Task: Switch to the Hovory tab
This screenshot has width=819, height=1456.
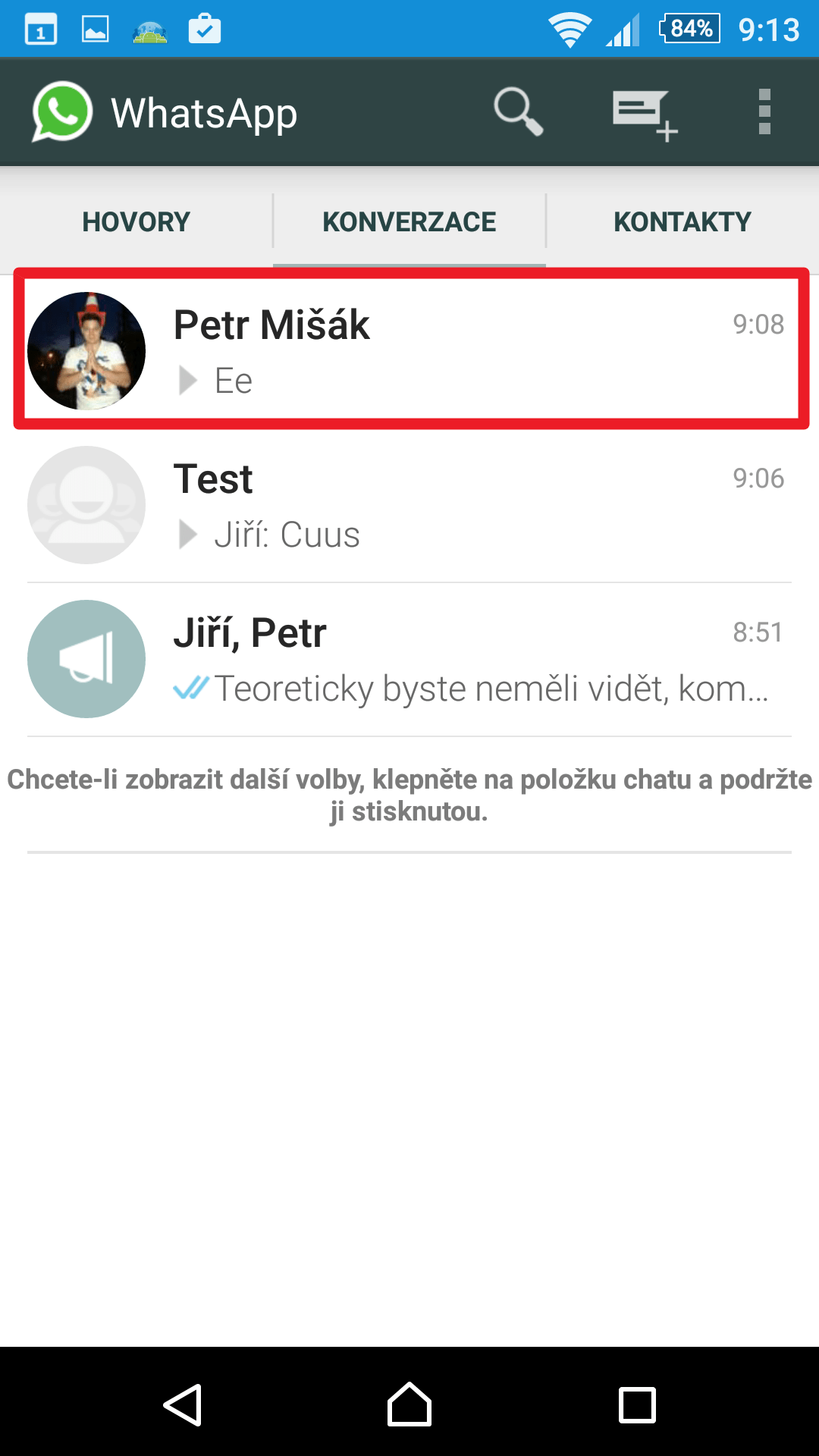Action: click(x=136, y=222)
